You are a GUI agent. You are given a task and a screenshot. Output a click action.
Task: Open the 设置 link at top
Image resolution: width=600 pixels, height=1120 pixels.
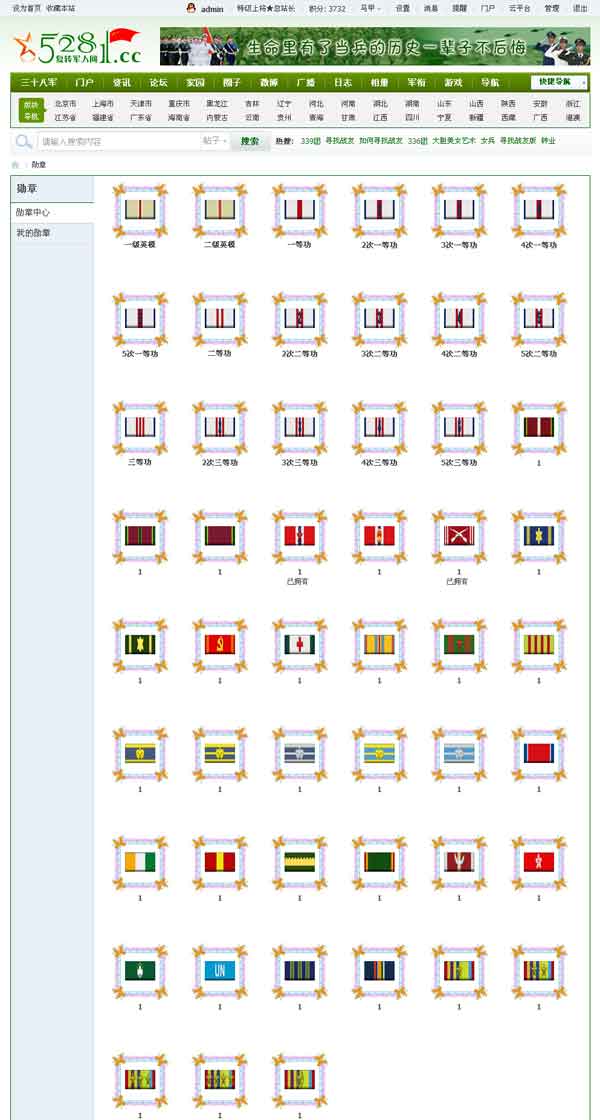(x=402, y=8)
